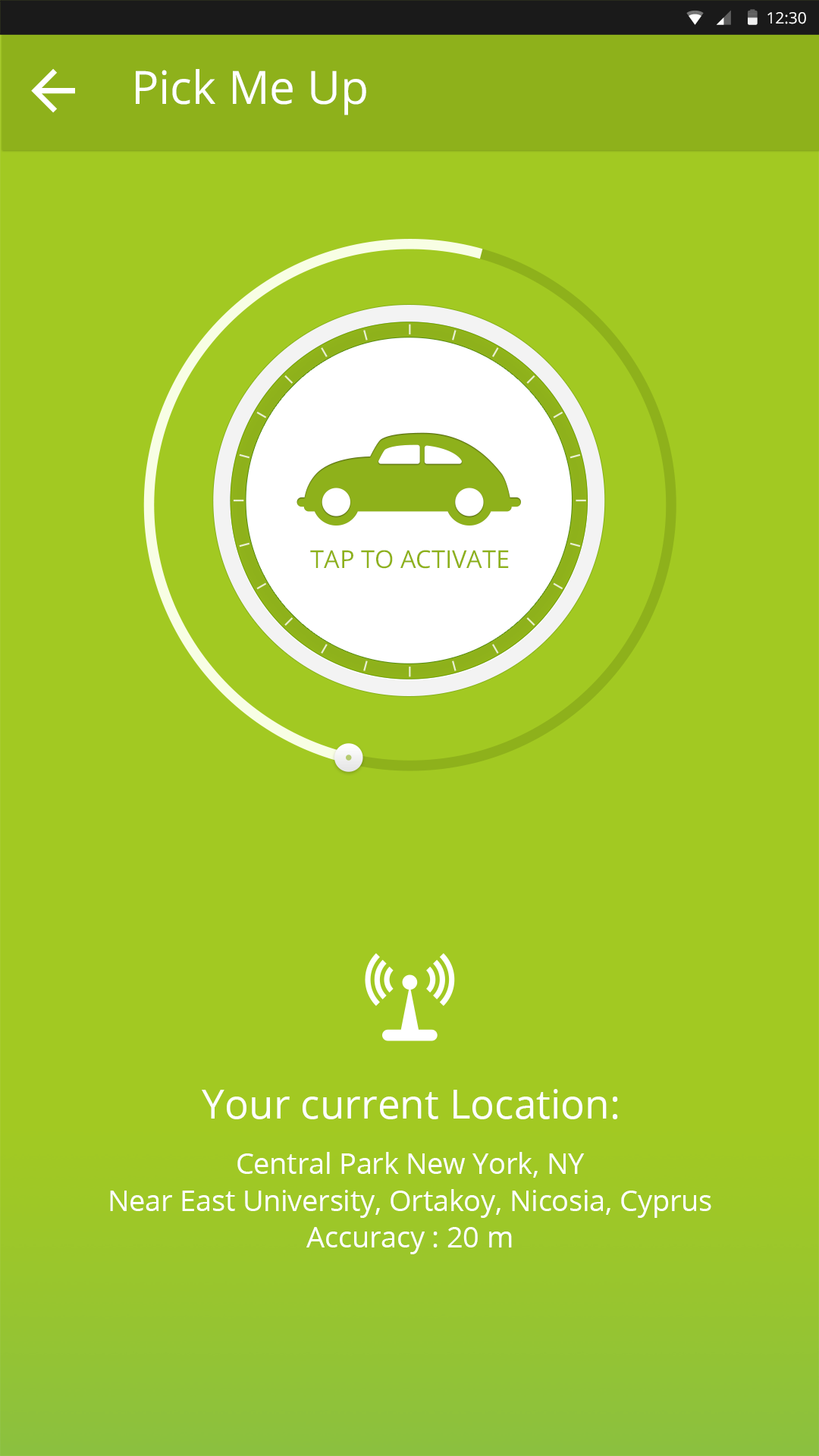Tap the car button to activate pickup
The image size is (819, 1456).
[409, 500]
